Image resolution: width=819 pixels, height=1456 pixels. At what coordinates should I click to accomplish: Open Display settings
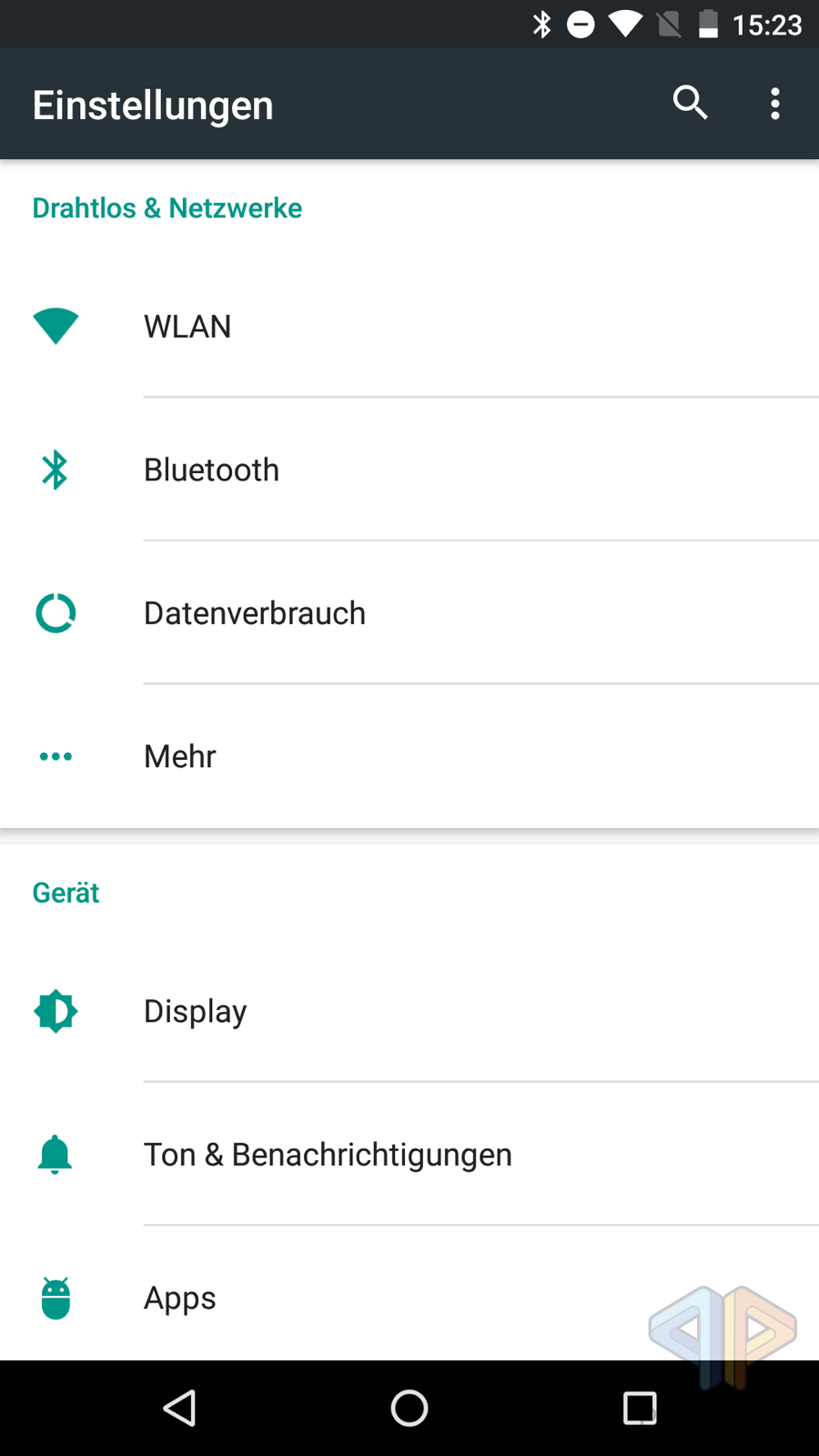click(x=409, y=1011)
